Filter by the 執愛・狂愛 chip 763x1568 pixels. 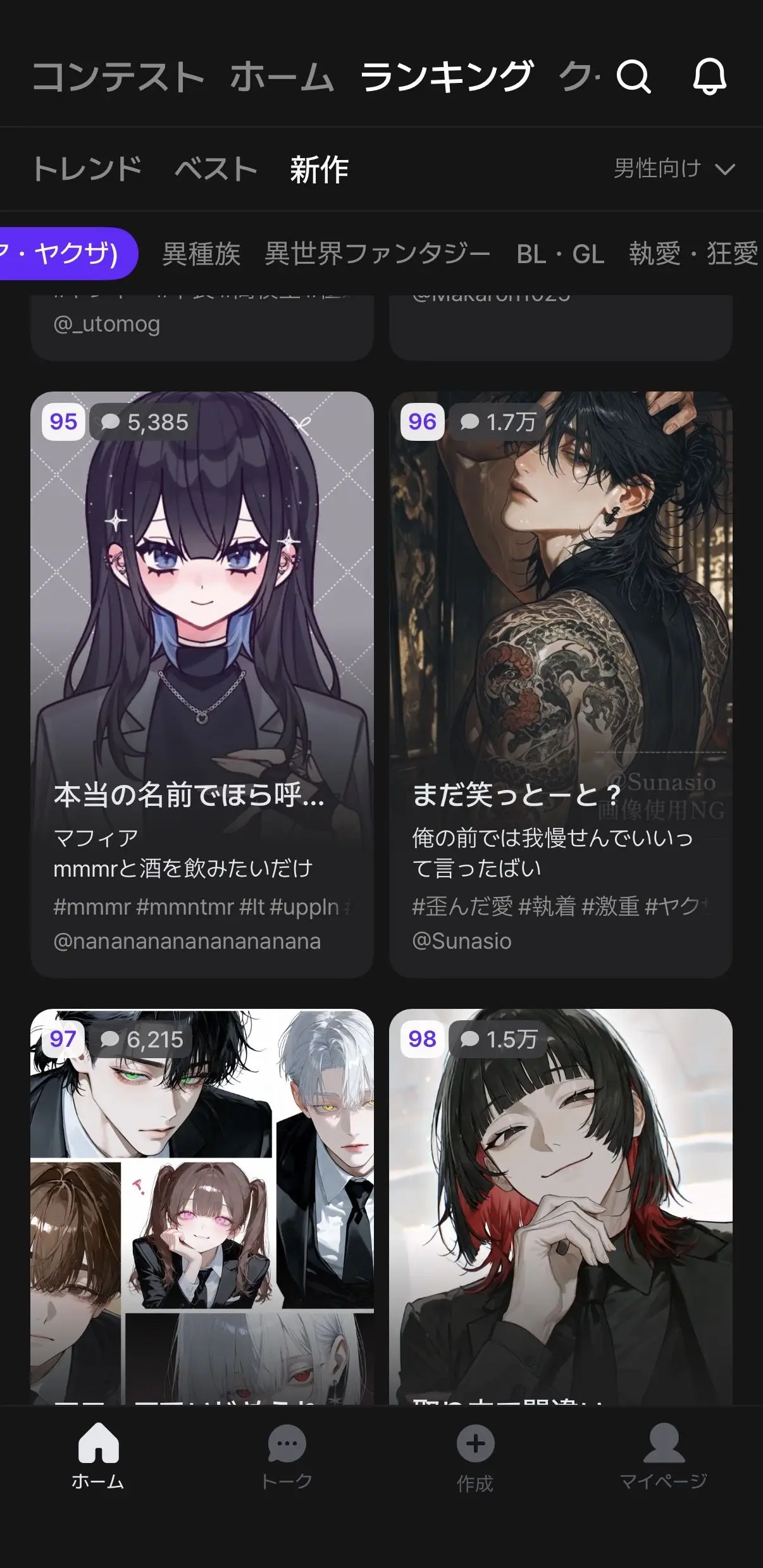[x=693, y=254]
